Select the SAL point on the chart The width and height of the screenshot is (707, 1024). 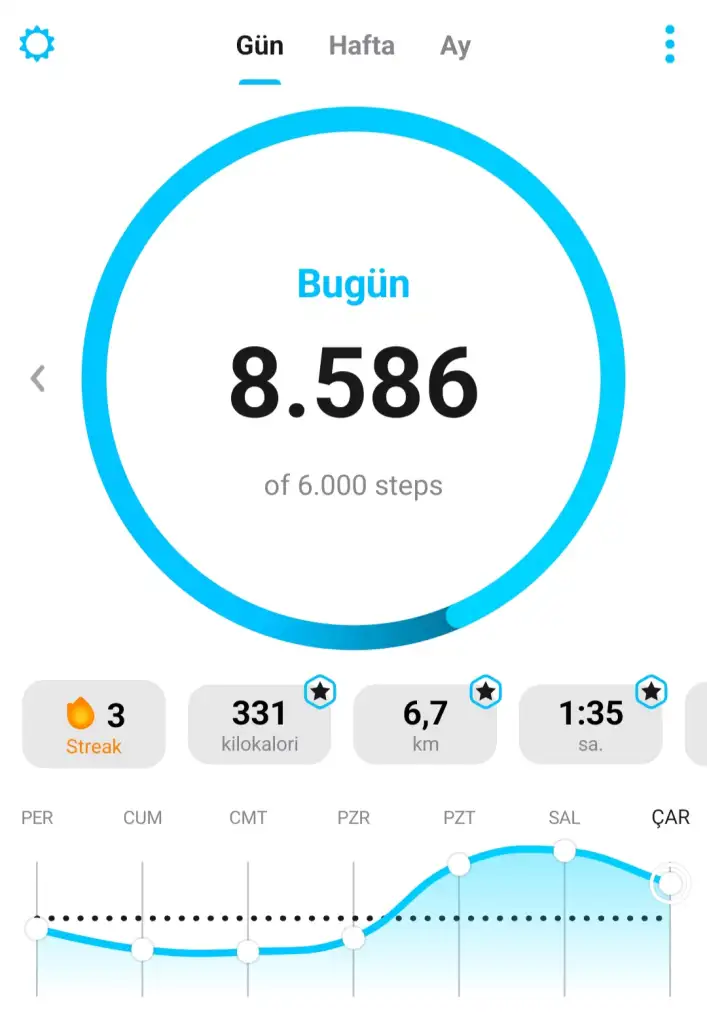point(565,851)
